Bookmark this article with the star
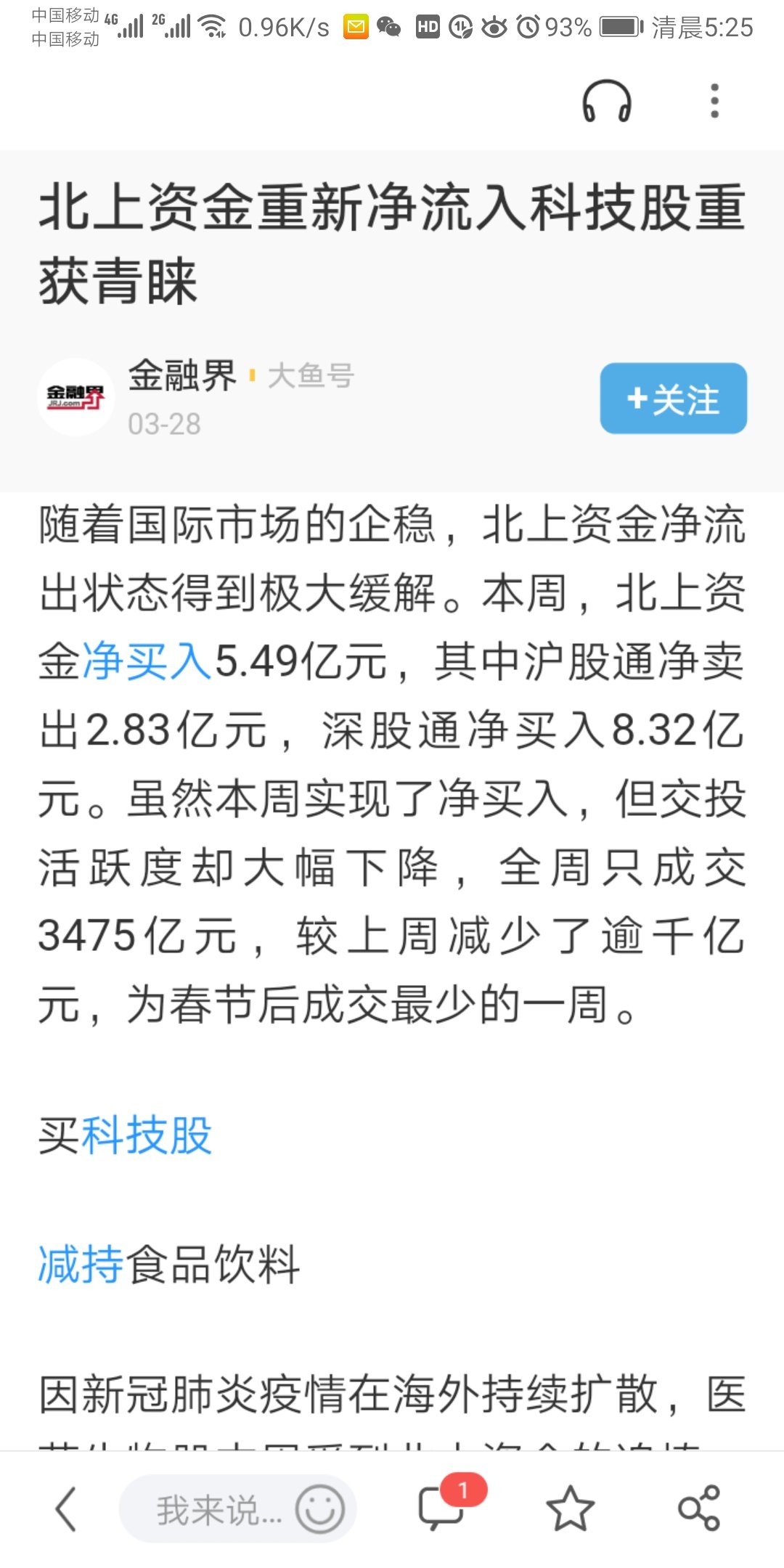784x1568 pixels. click(570, 1509)
